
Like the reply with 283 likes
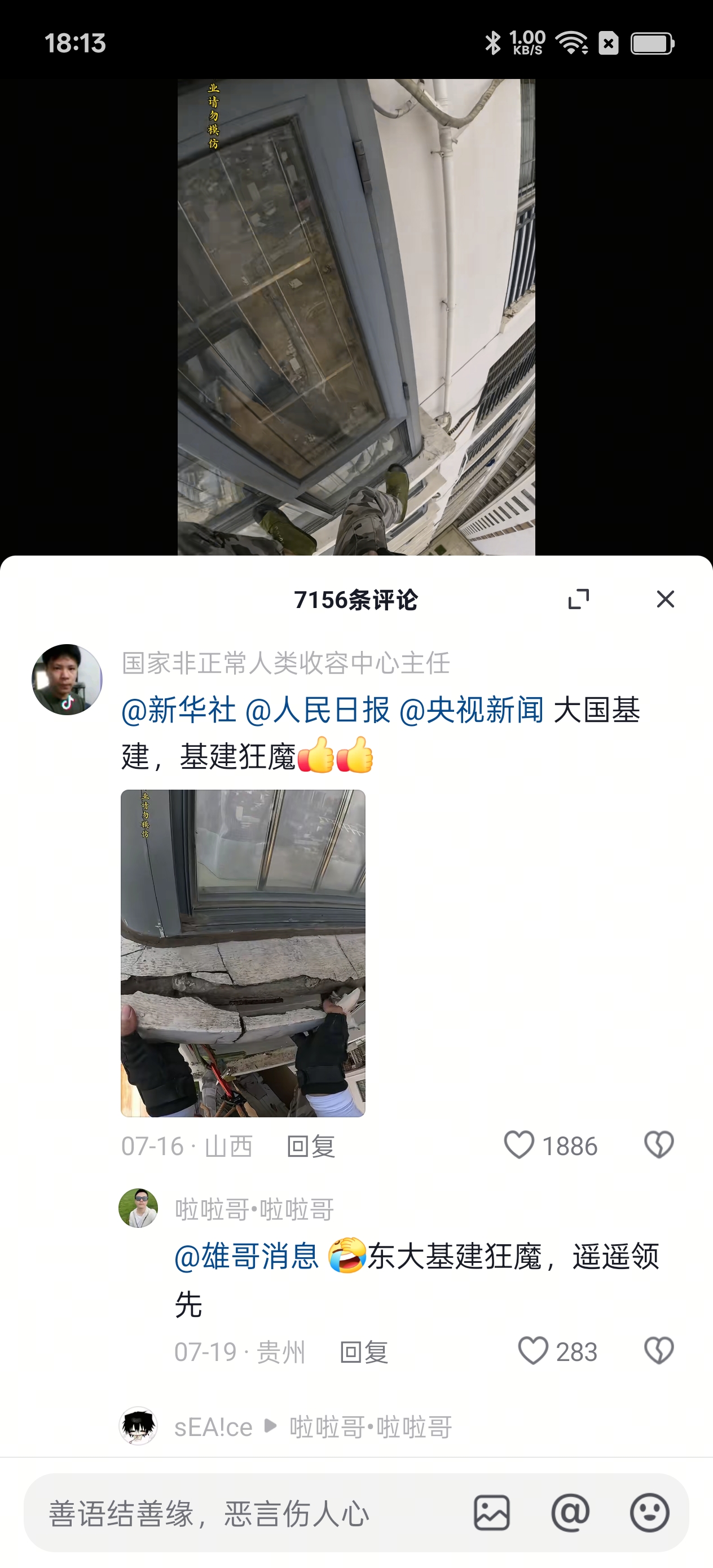click(532, 1351)
